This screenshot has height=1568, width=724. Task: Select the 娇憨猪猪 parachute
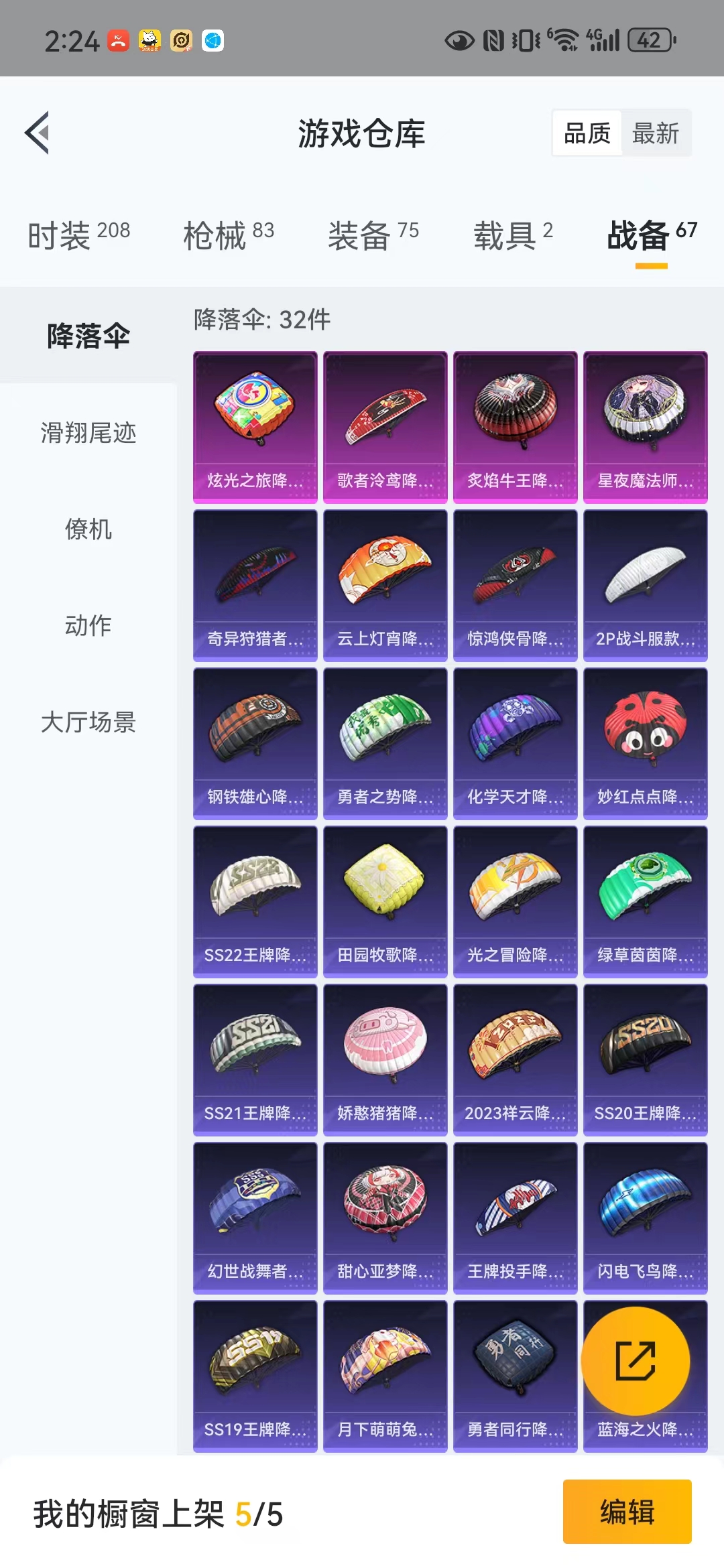385,1060
